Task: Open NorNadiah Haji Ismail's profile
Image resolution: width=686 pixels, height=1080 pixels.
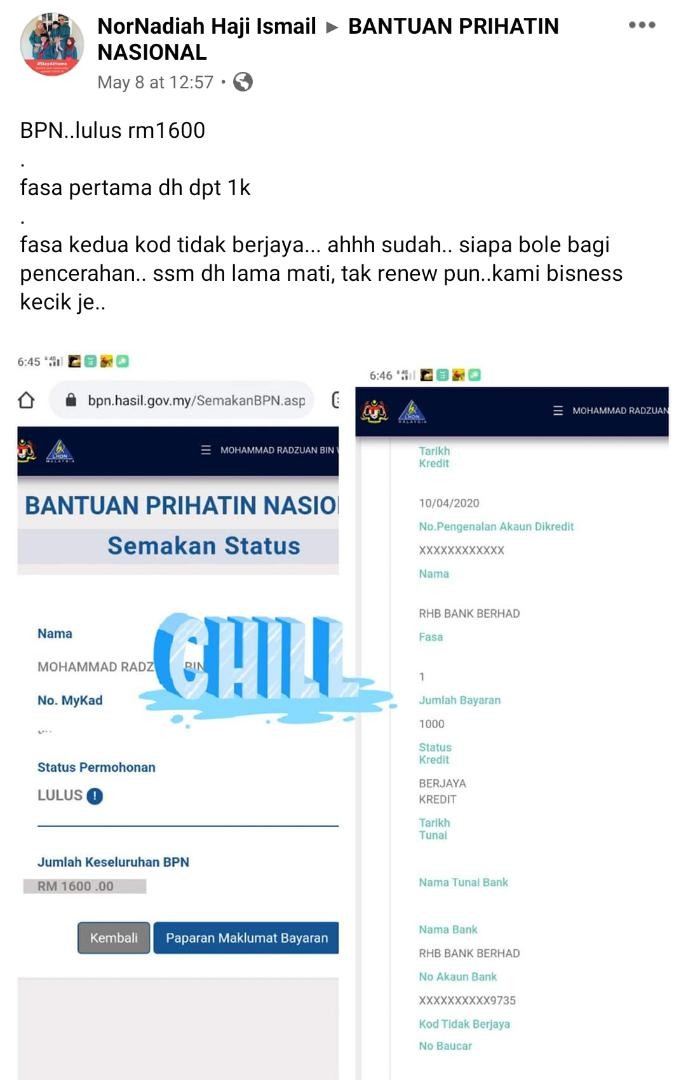Action: 206,27
